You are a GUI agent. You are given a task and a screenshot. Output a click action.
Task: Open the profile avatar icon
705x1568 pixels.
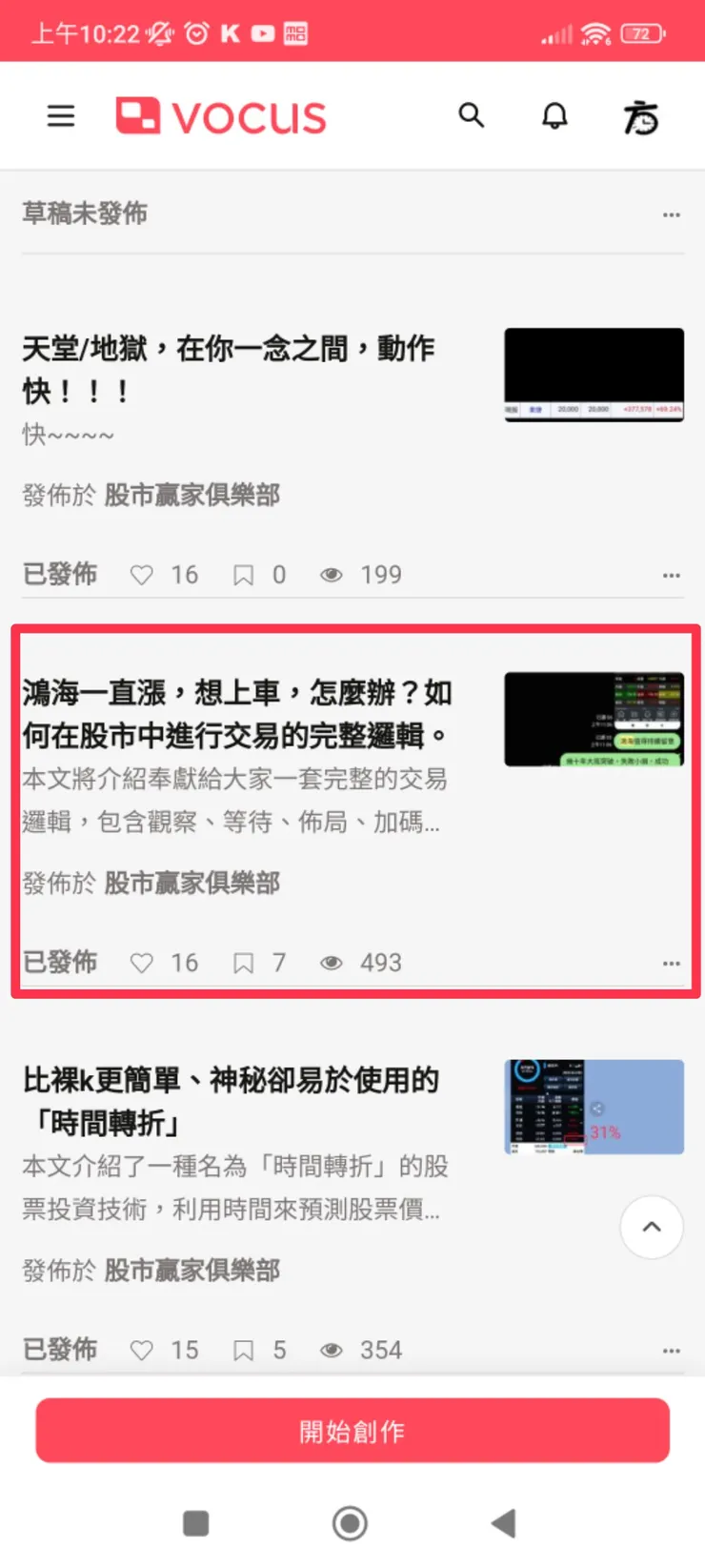coord(641,117)
